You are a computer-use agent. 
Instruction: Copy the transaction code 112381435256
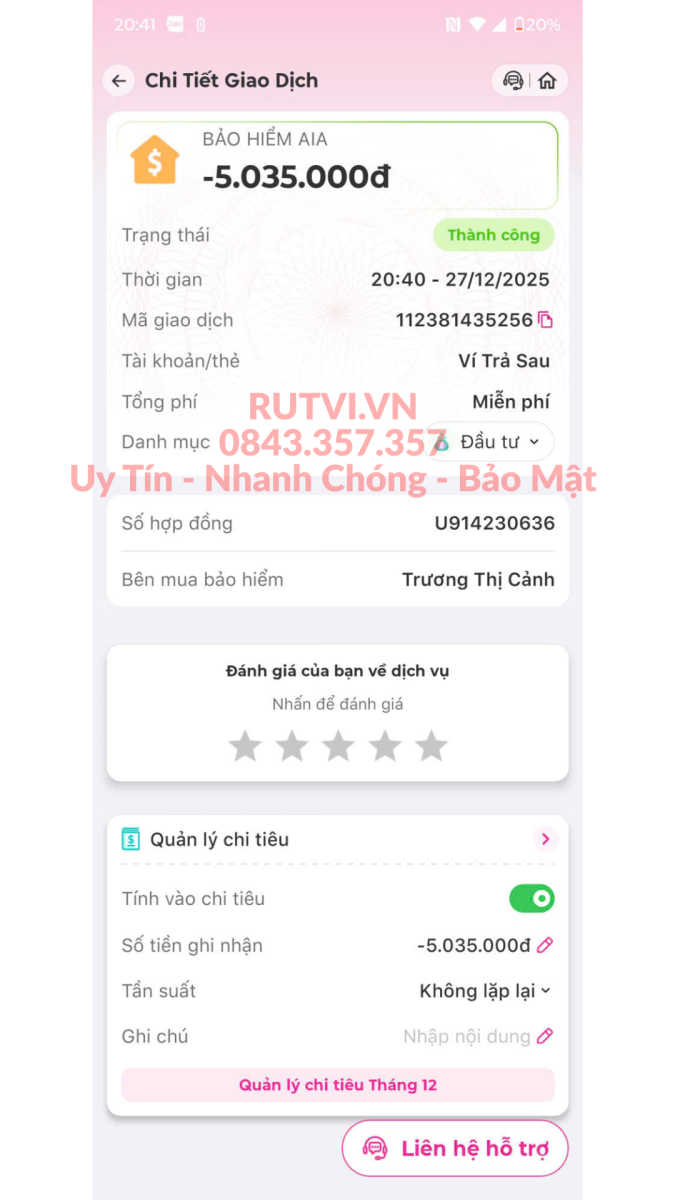[x=545, y=320]
